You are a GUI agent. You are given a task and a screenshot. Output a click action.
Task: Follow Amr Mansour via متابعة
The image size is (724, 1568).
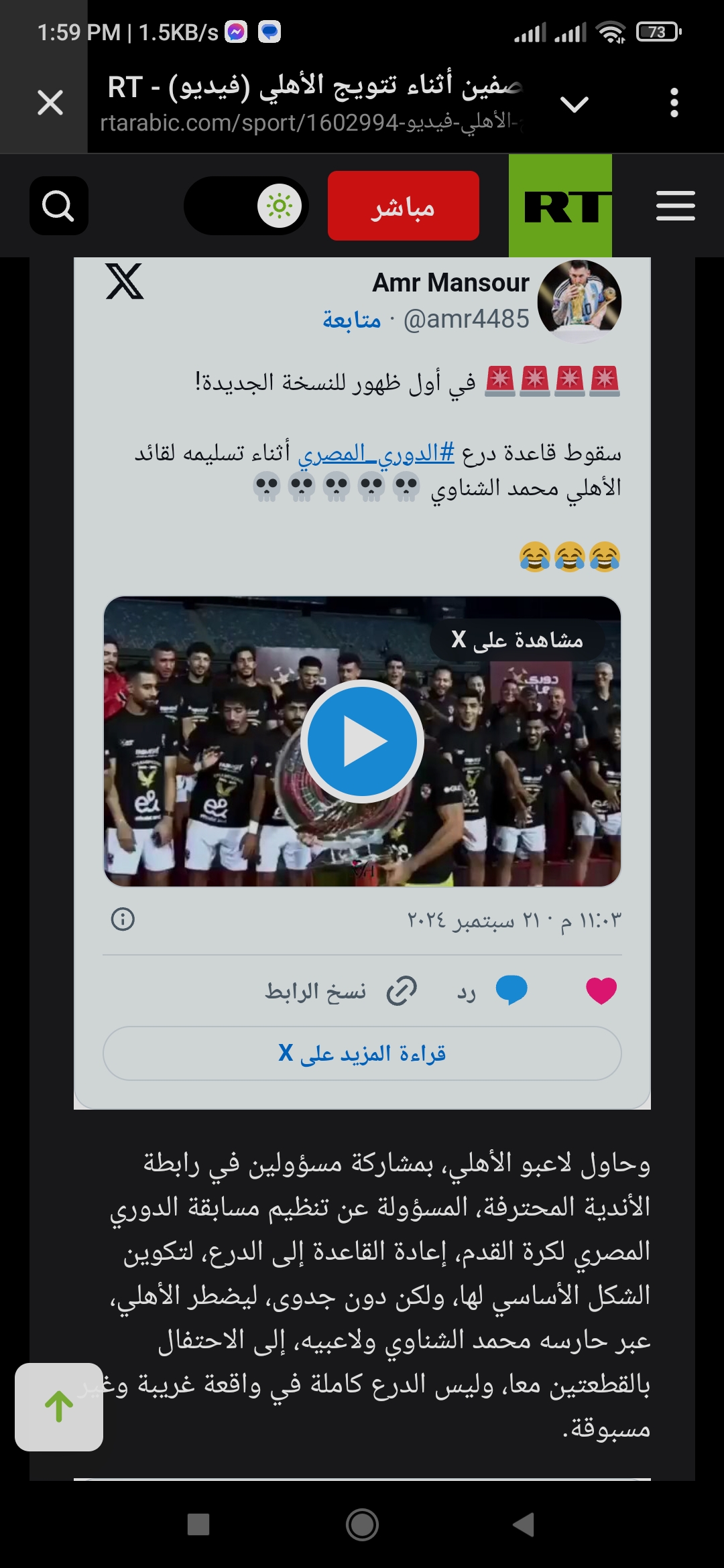[352, 320]
